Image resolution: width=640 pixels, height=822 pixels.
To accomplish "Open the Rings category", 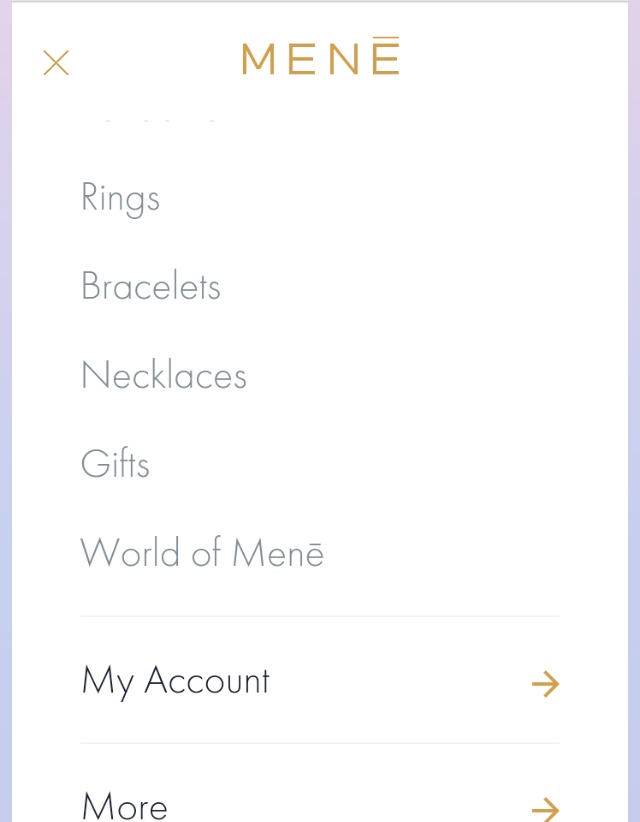I will pos(120,198).
